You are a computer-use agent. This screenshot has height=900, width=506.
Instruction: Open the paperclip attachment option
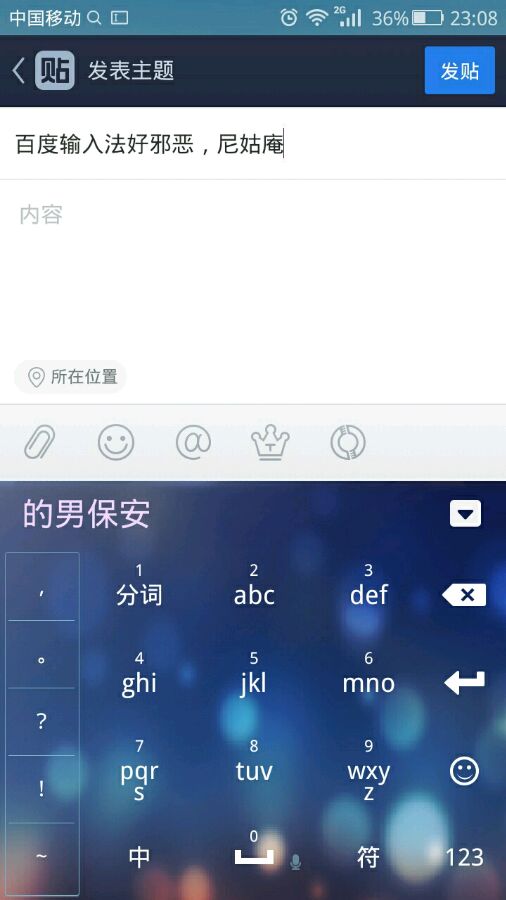click(x=40, y=443)
